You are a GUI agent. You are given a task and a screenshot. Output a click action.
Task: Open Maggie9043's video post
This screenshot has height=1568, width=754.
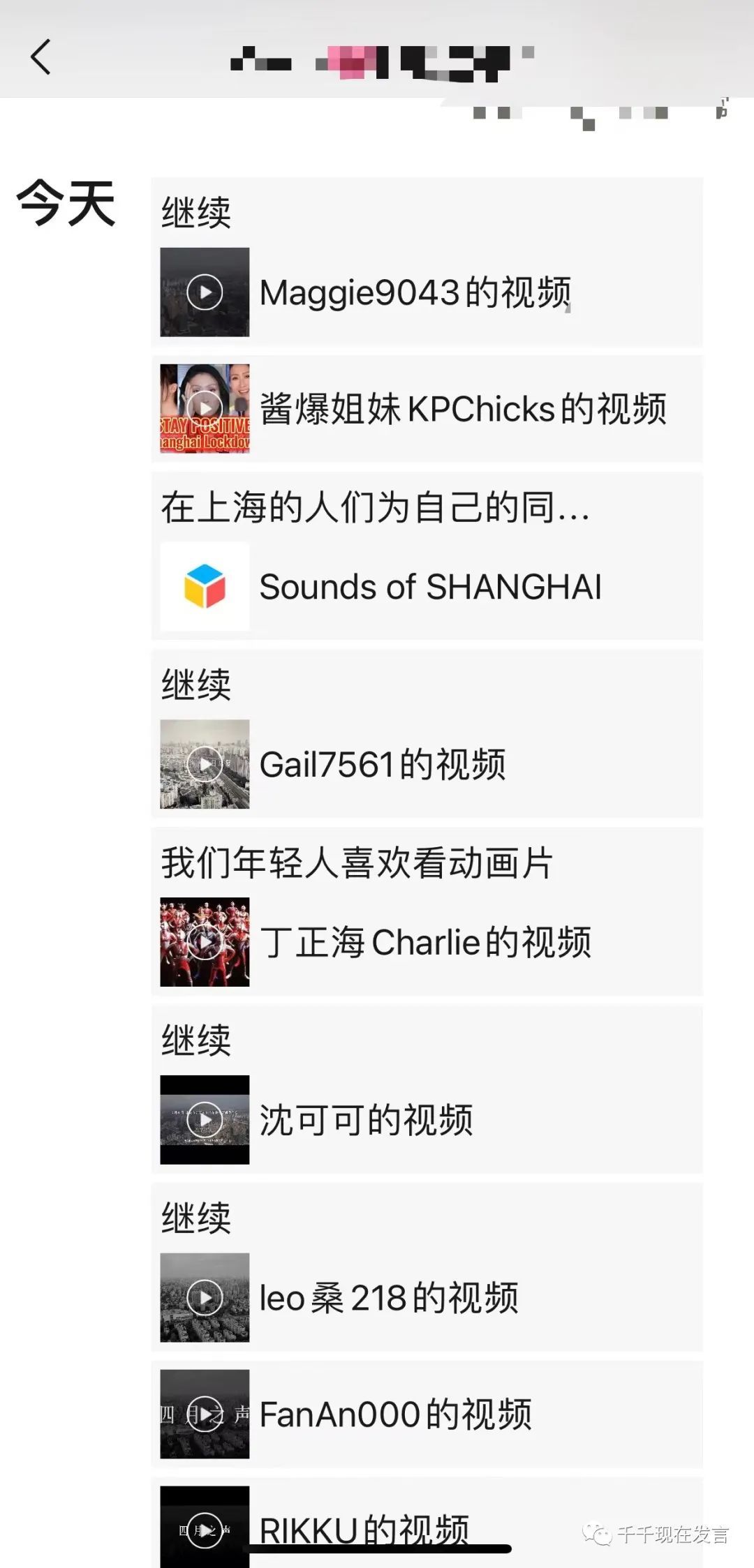pyautogui.click(x=415, y=292)
